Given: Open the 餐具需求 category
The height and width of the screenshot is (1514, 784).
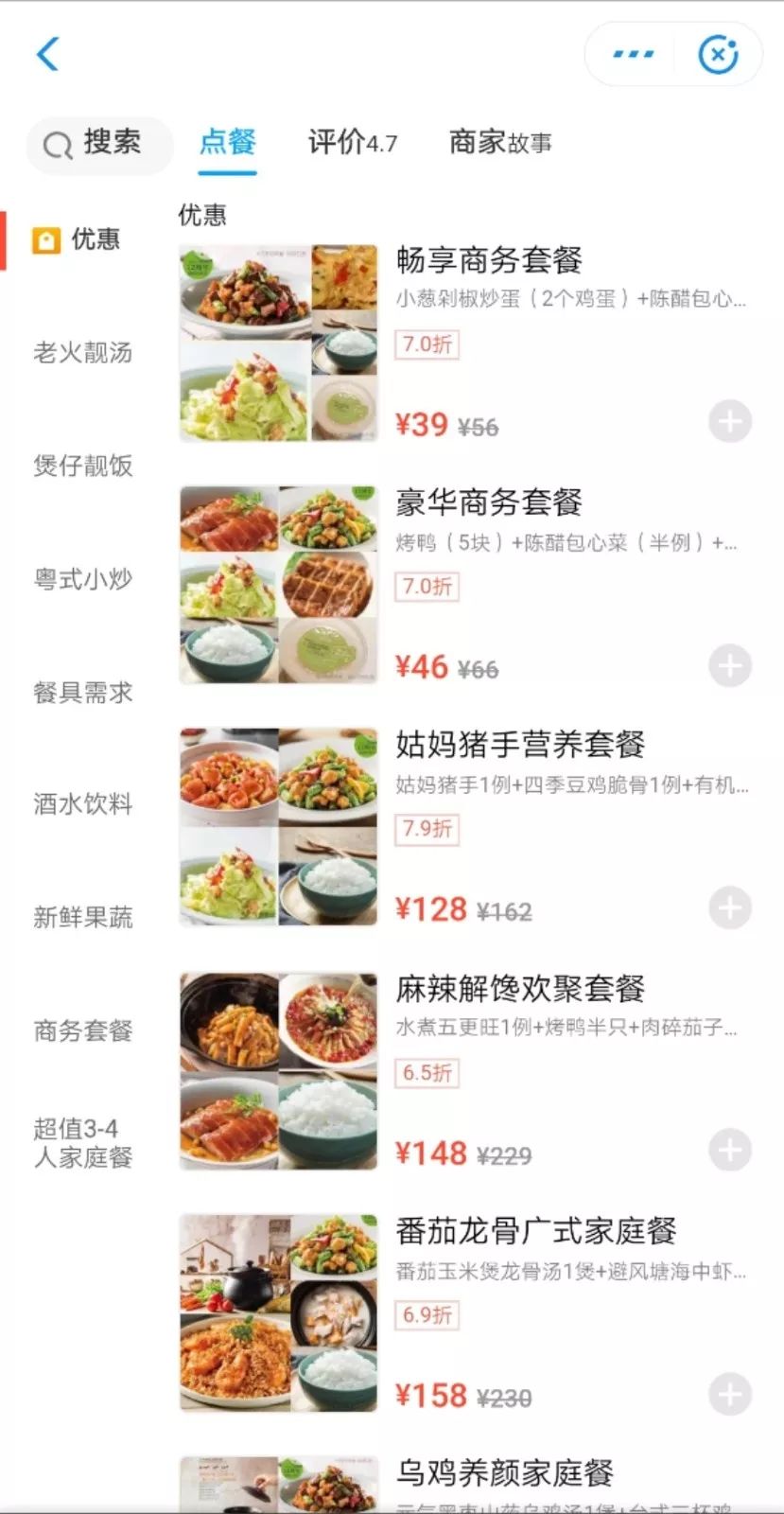Looking at the screenshot, I should [x=83, y=692].
